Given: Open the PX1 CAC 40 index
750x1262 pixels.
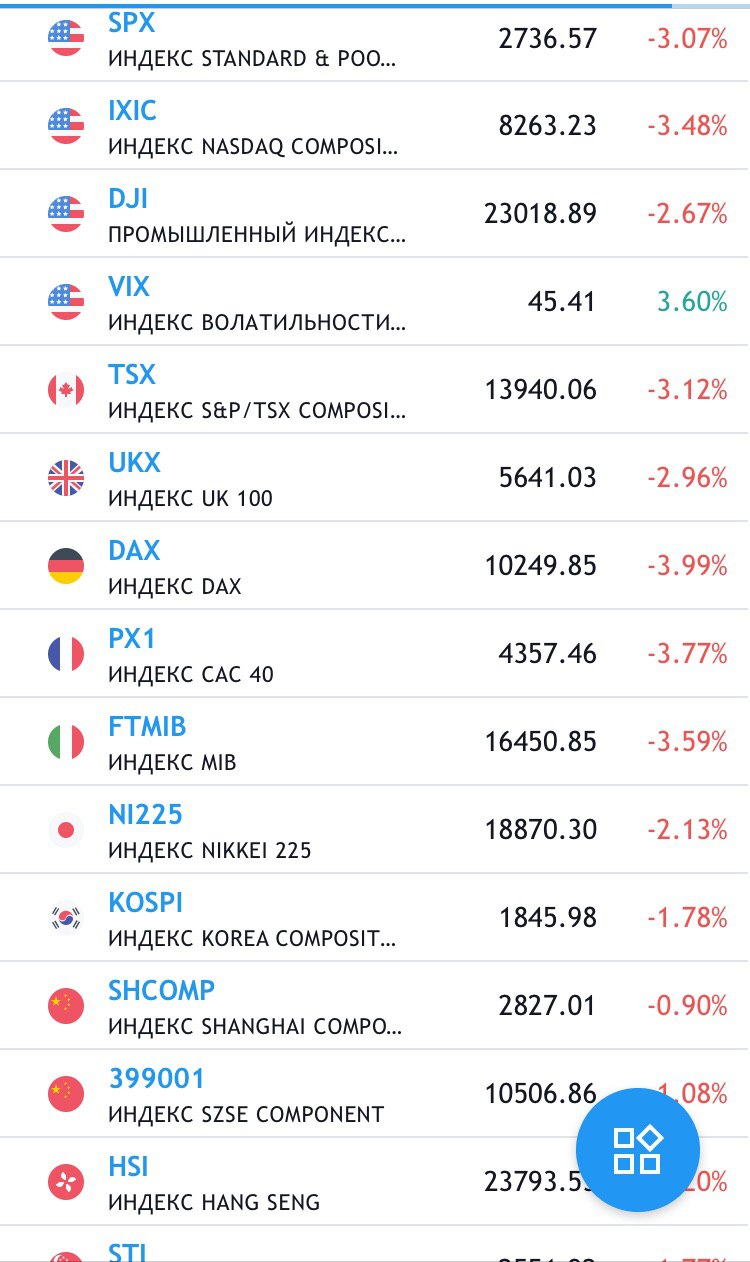Looking at the screenshot, I should [375, 654].
